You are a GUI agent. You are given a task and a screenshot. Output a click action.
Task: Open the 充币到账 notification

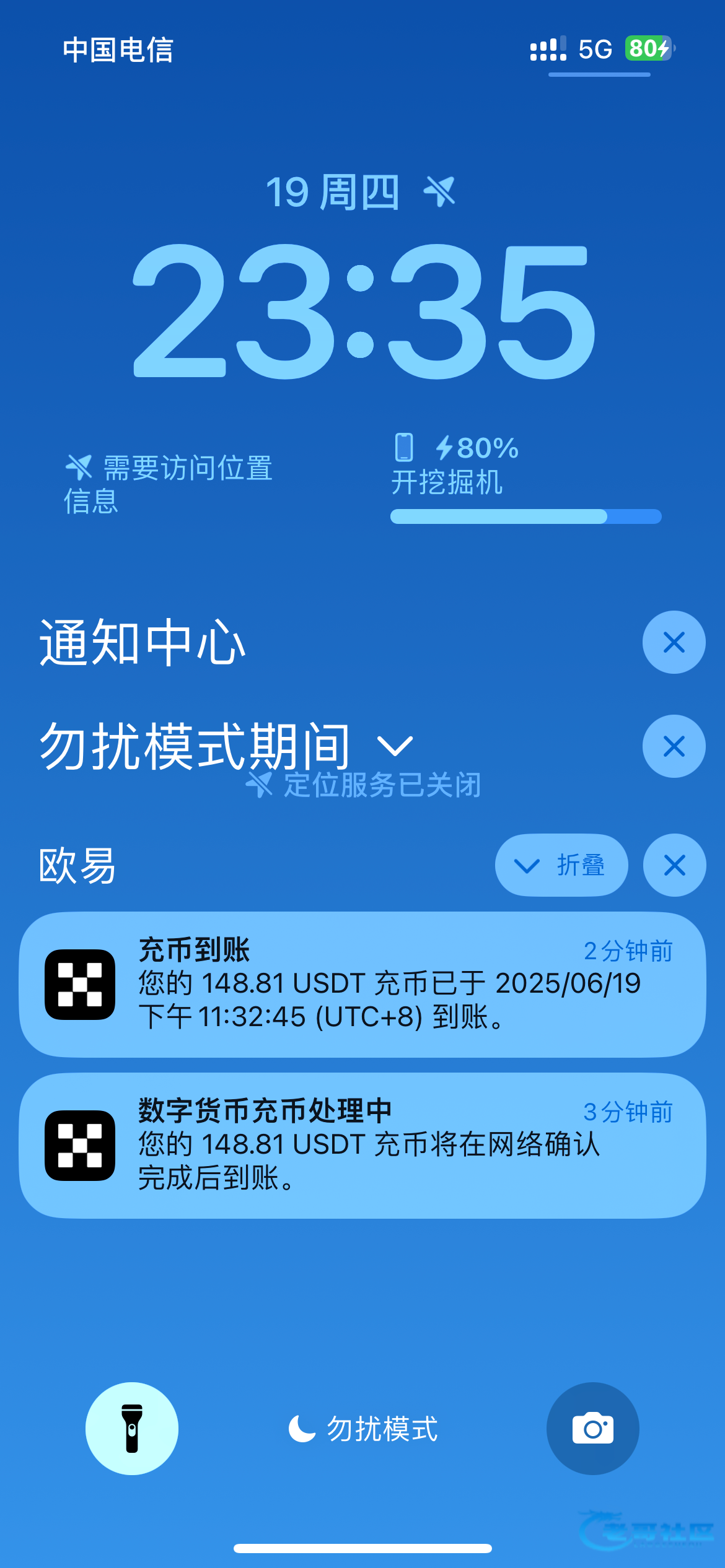(362, 985)
